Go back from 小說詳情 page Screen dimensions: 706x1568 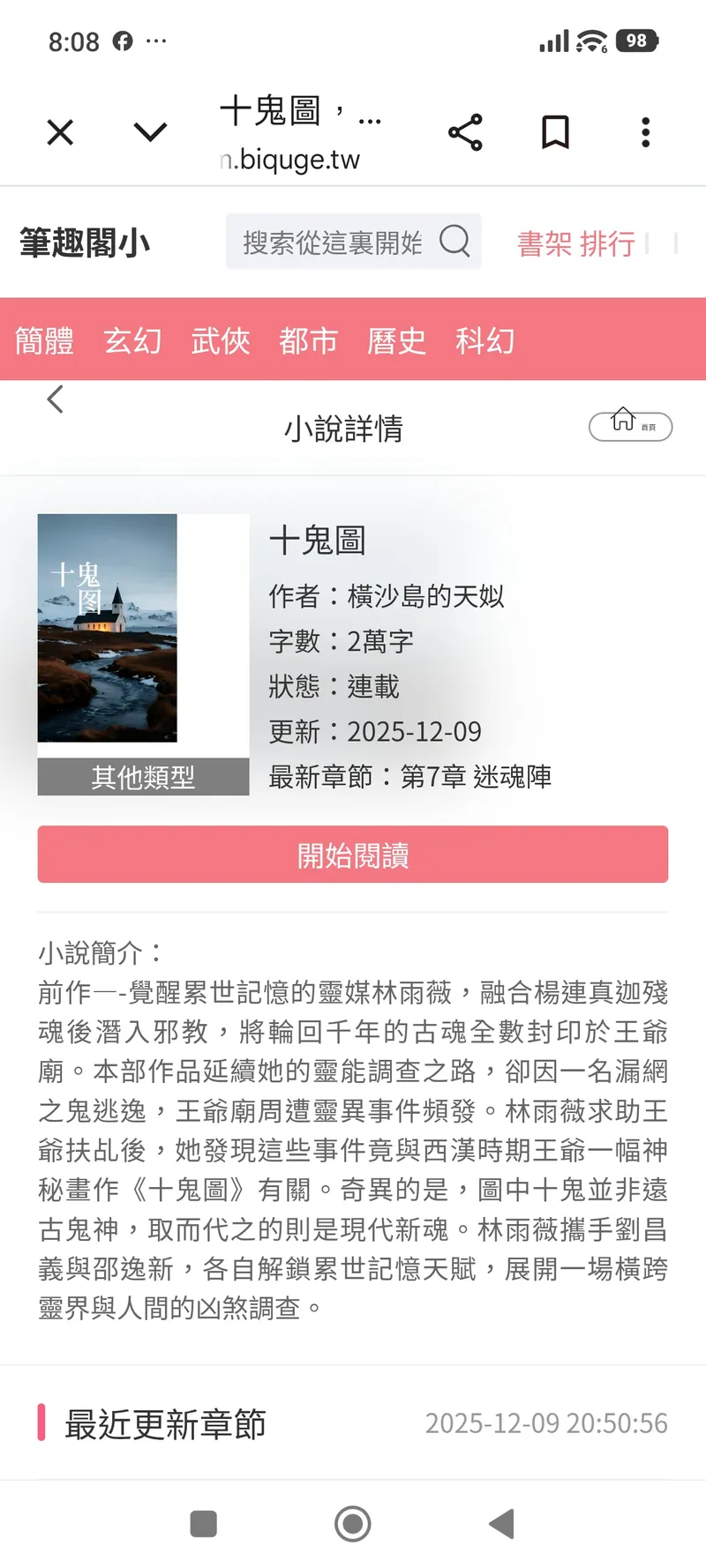tap(56, 399)
